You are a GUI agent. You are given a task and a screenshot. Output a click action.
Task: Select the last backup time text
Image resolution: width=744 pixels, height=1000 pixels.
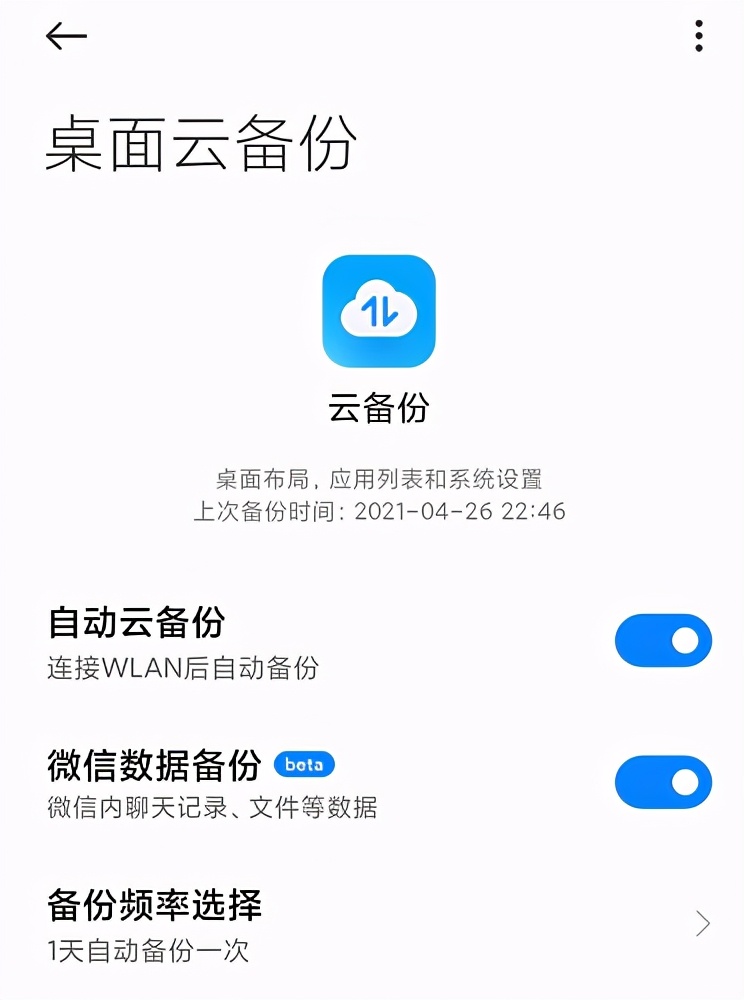point(377,510)
